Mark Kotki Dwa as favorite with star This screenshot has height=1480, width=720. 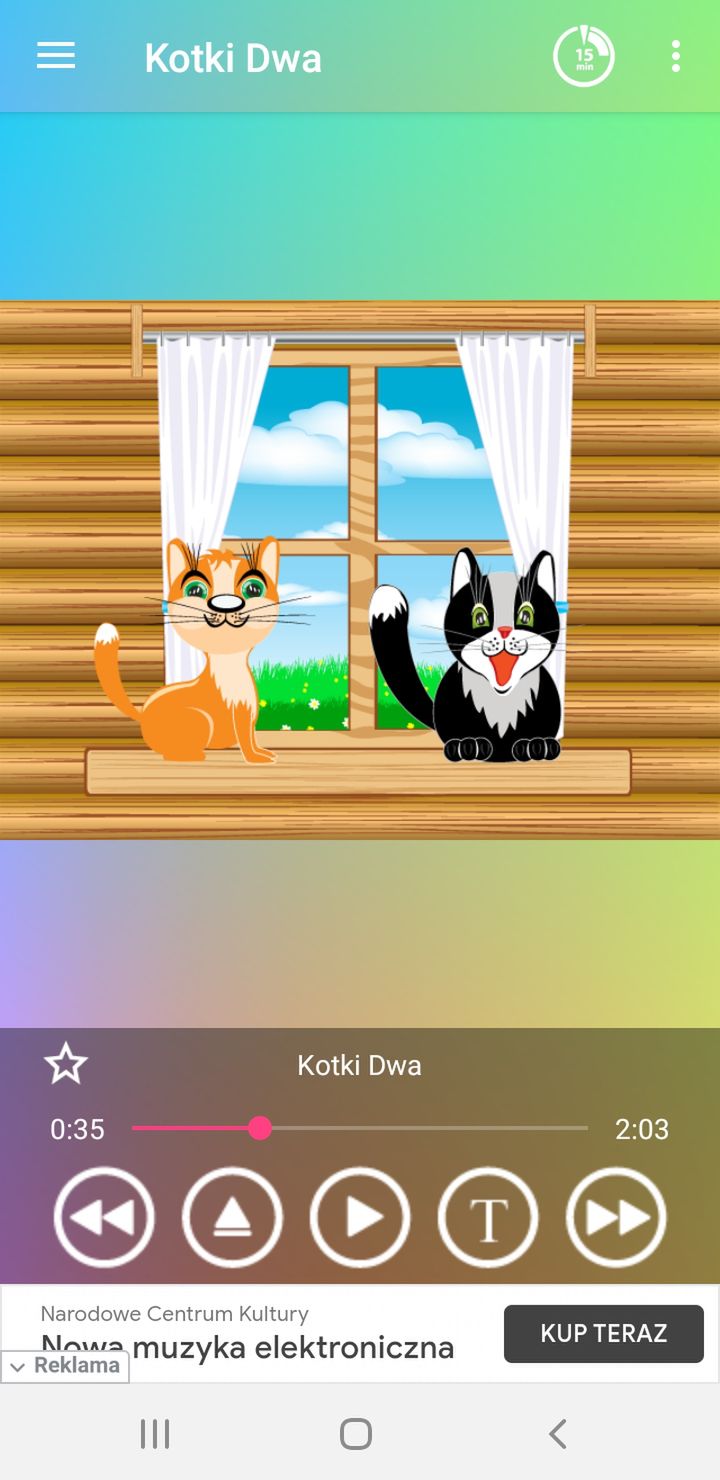coord(66,1064)
